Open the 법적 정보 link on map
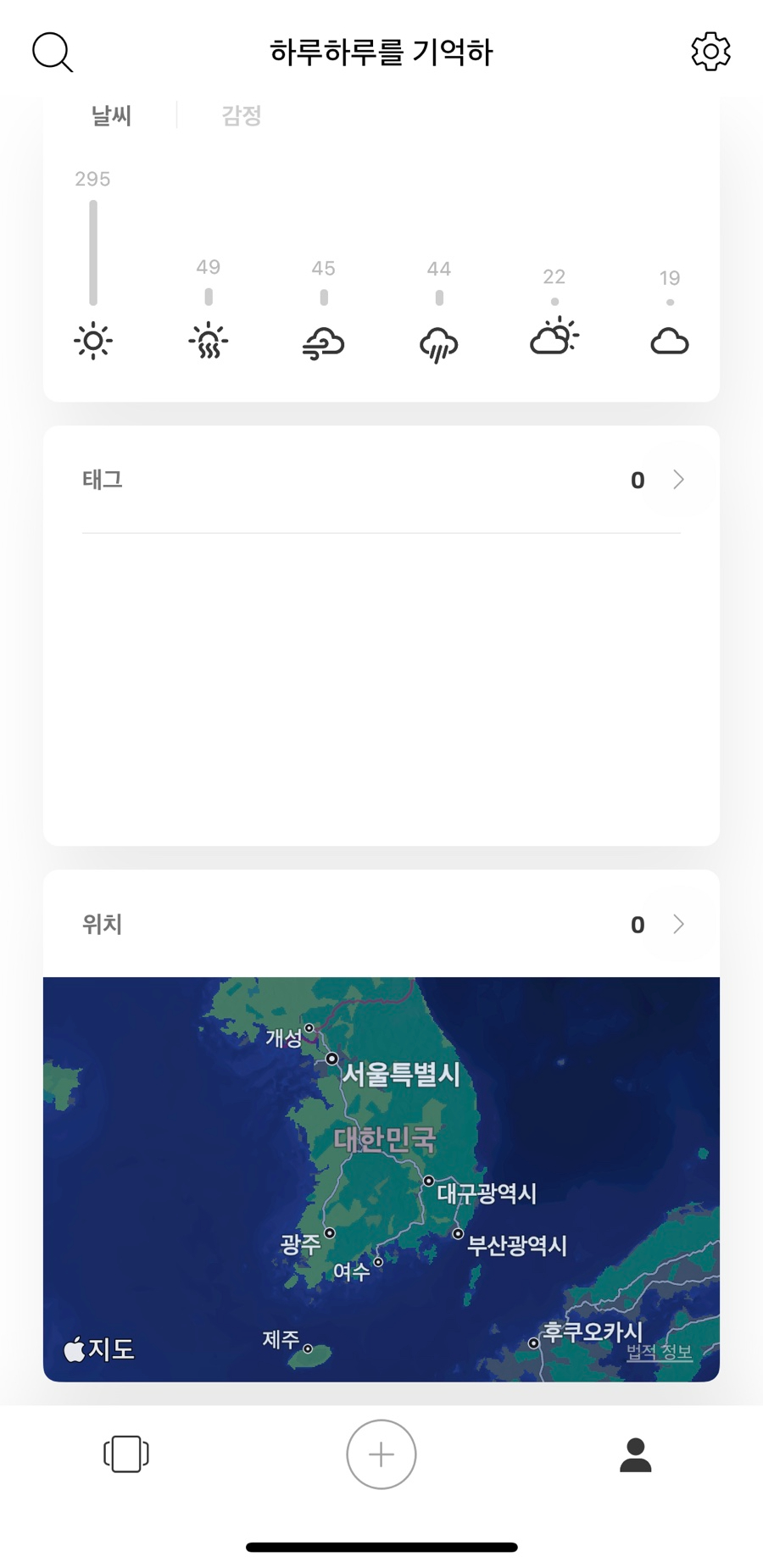 659,1353
